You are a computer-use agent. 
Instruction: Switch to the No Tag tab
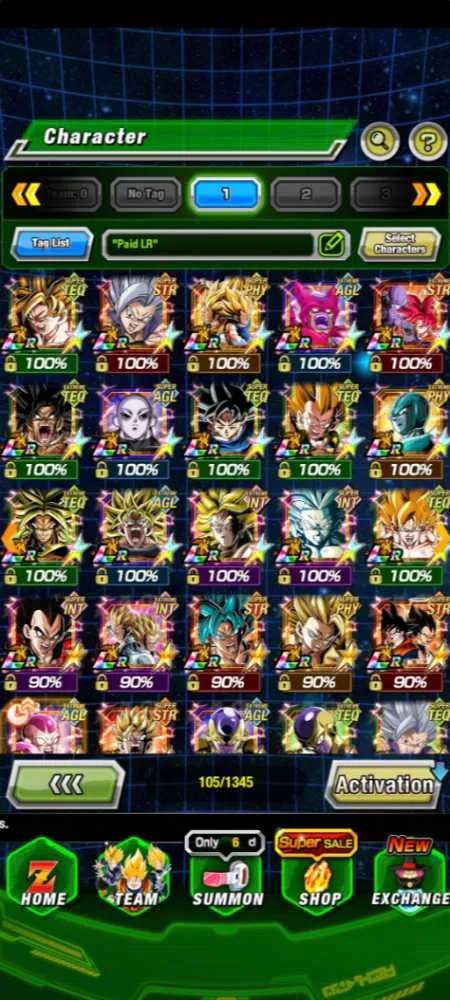(146, 194)
